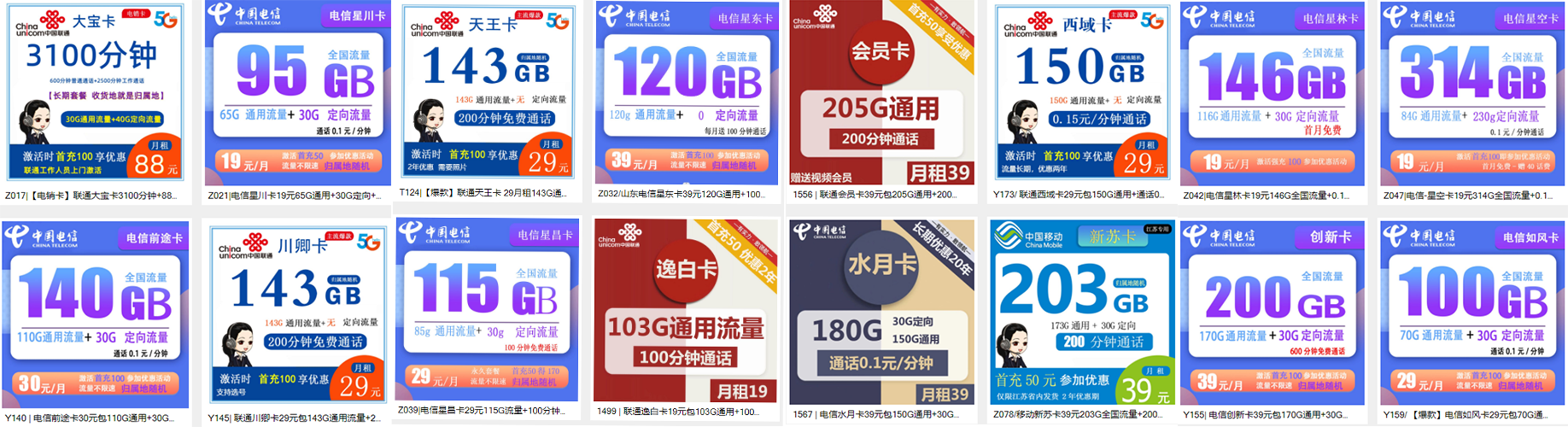Open the 联通会员卡 205G通用 tile
Screen dimensions: 1568x427
(881, 92)
